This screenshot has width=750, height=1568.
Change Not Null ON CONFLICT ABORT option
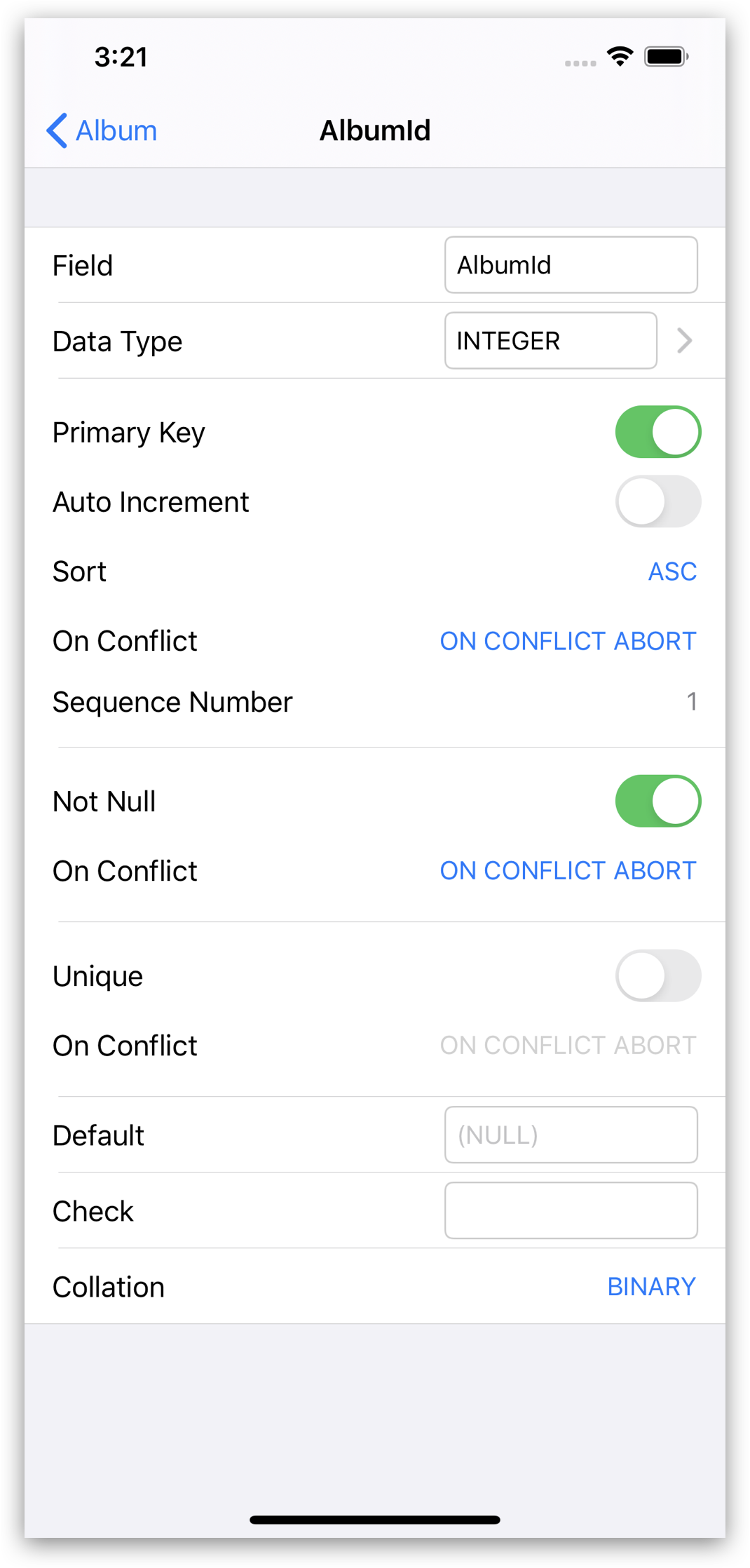(568, 870)
